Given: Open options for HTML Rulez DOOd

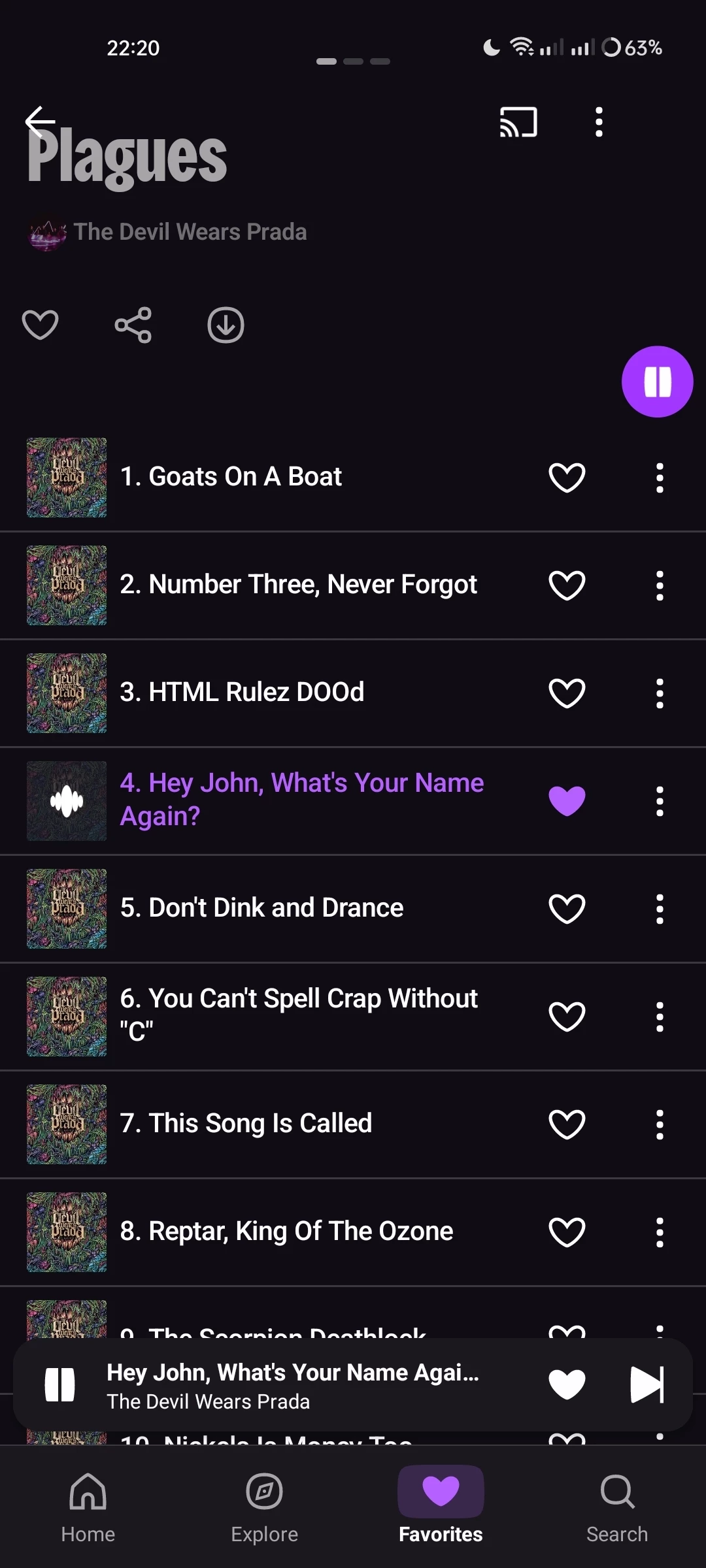Looking at the screenshot, I should coord(660,693).
